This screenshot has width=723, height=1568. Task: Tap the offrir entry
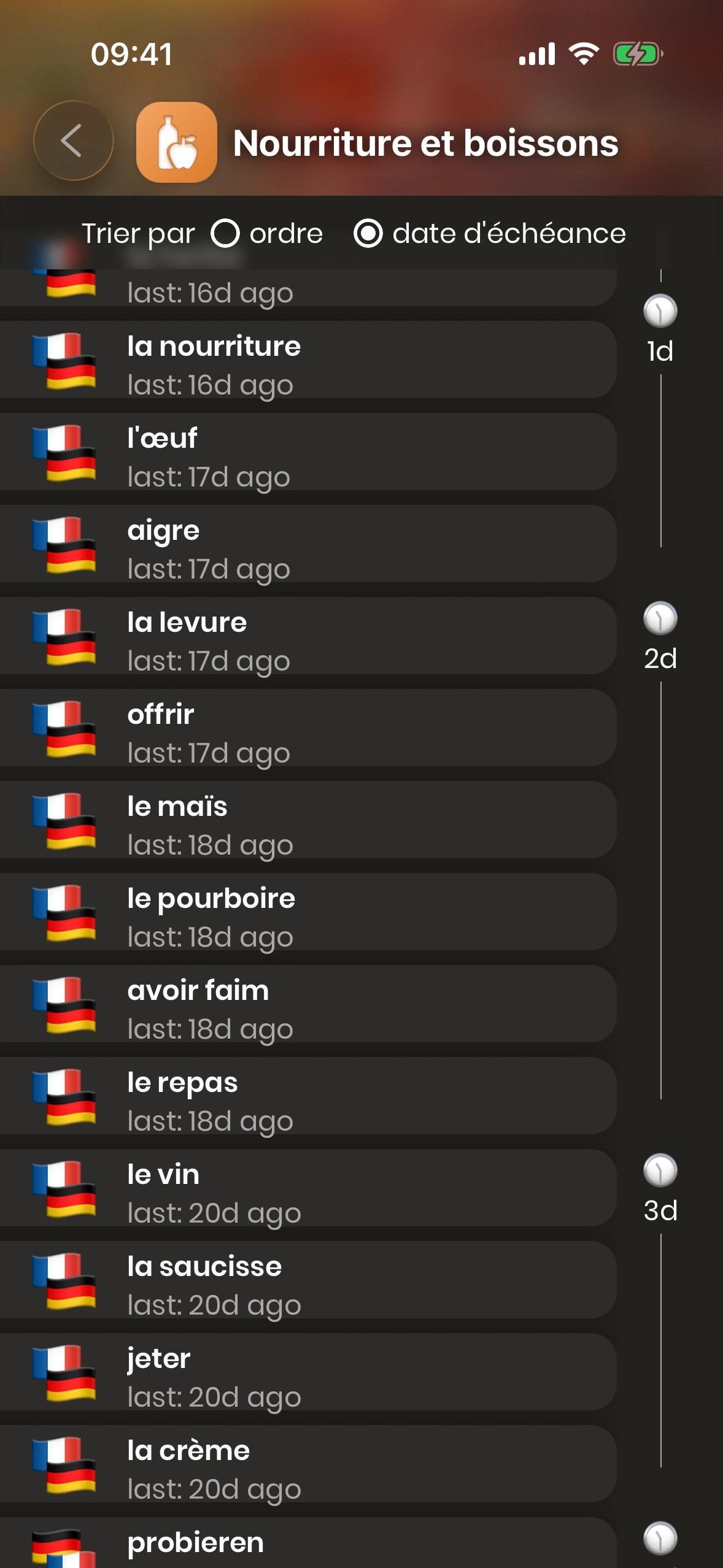[x=307, y=729]
